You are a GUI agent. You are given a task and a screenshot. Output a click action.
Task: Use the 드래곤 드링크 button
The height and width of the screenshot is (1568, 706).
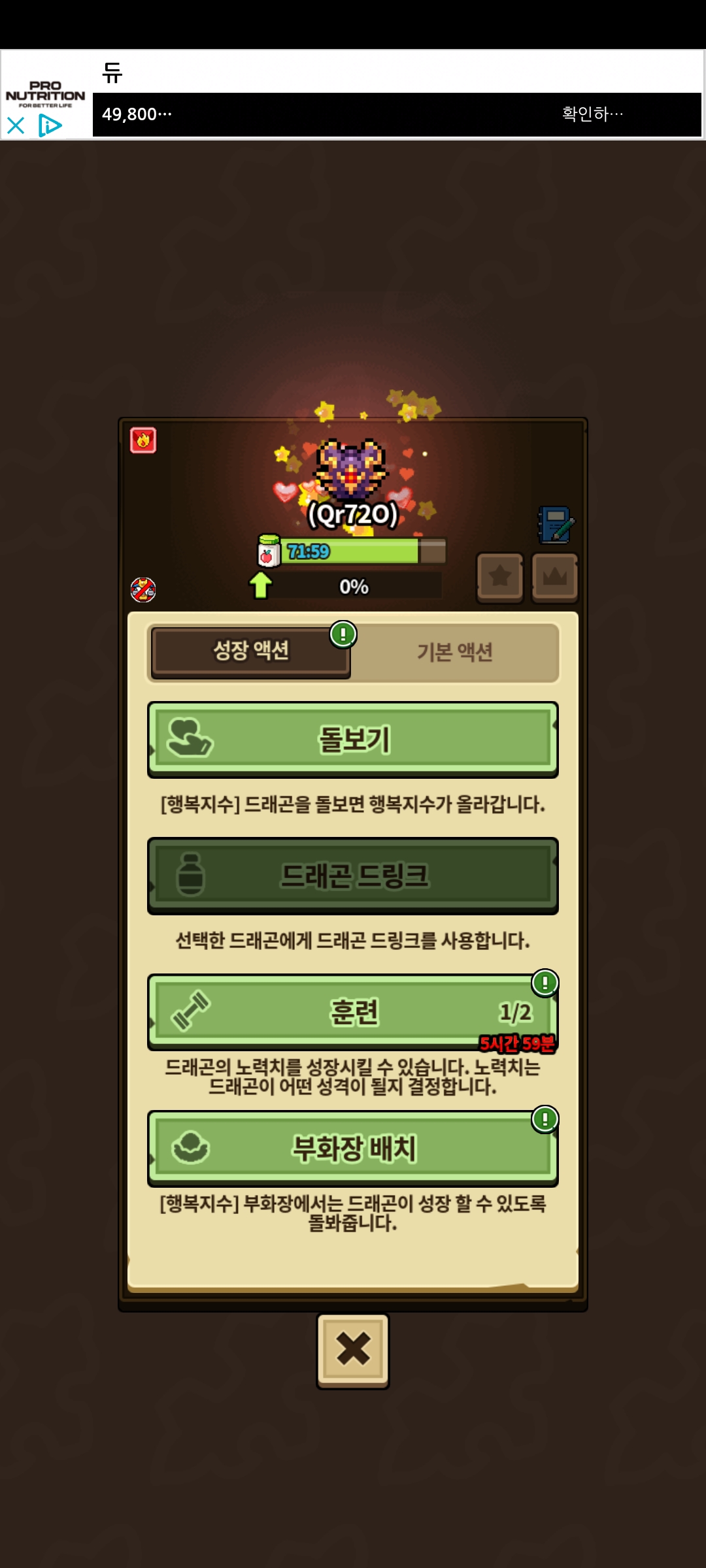click(x=353, y=875)
